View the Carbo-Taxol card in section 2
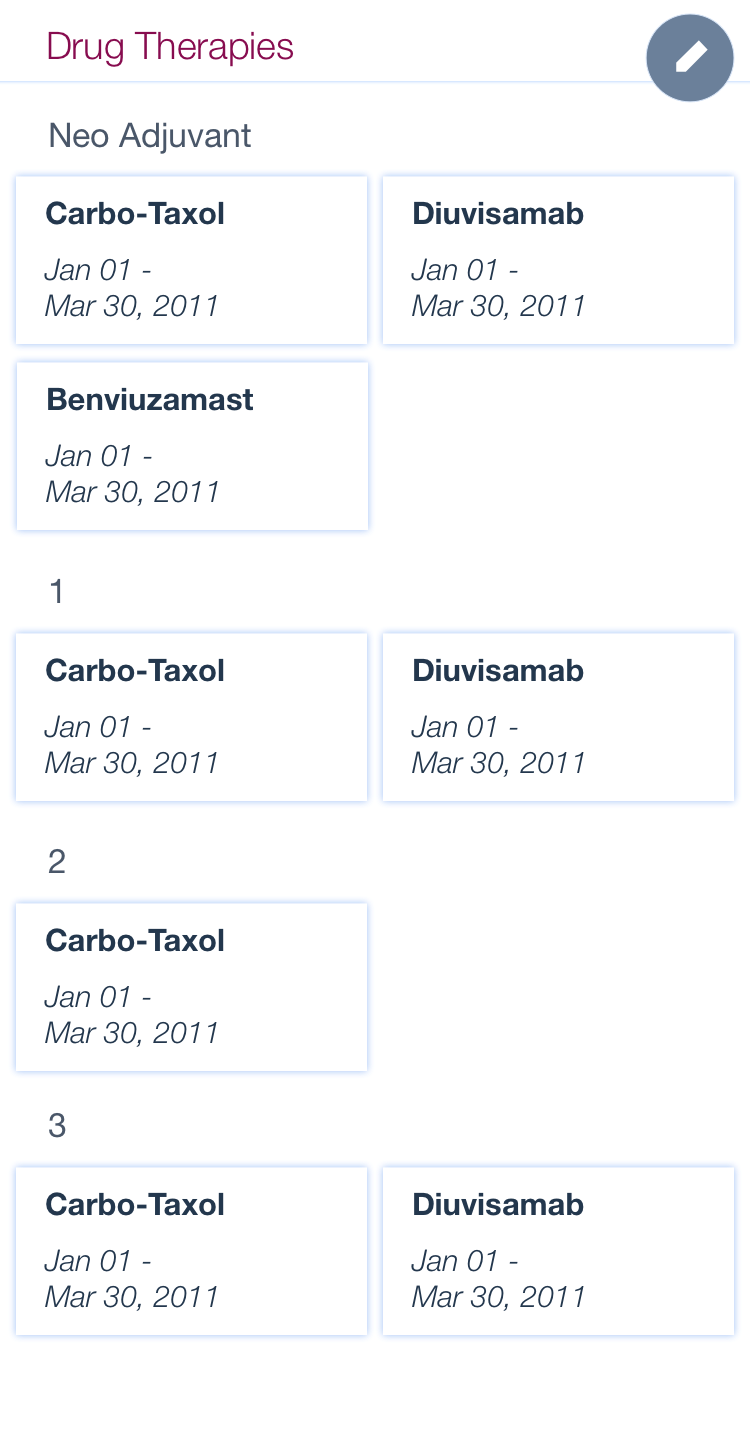The image size is (750, 1442). pos(192,987)
